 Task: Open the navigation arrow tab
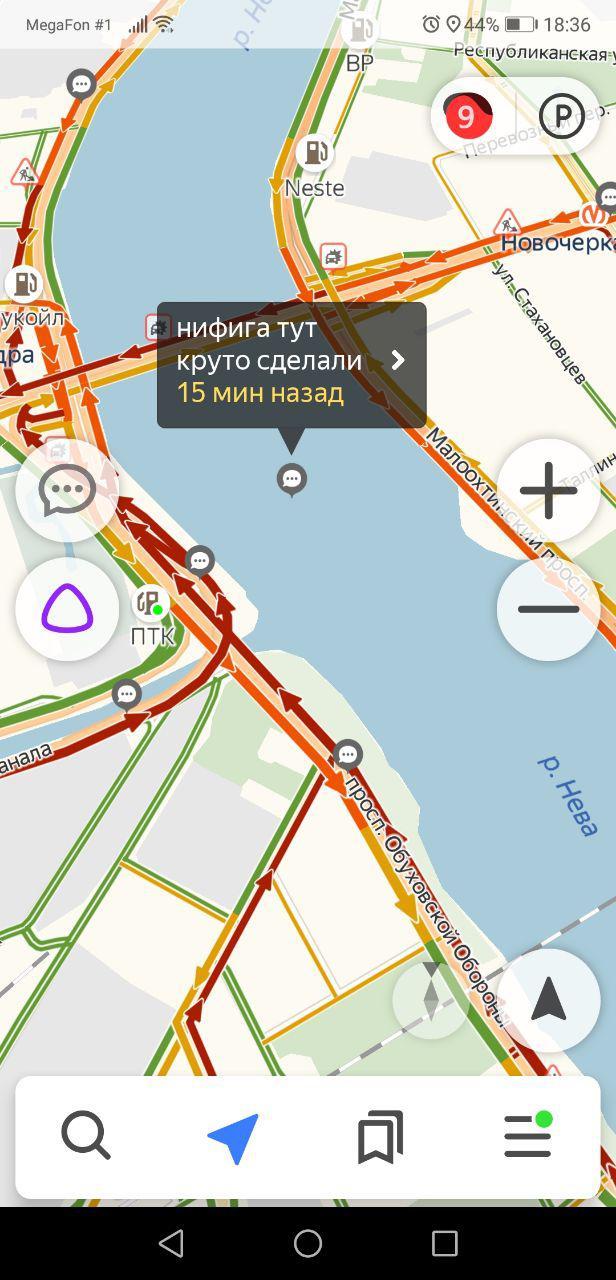click(x=233, y=1137)
